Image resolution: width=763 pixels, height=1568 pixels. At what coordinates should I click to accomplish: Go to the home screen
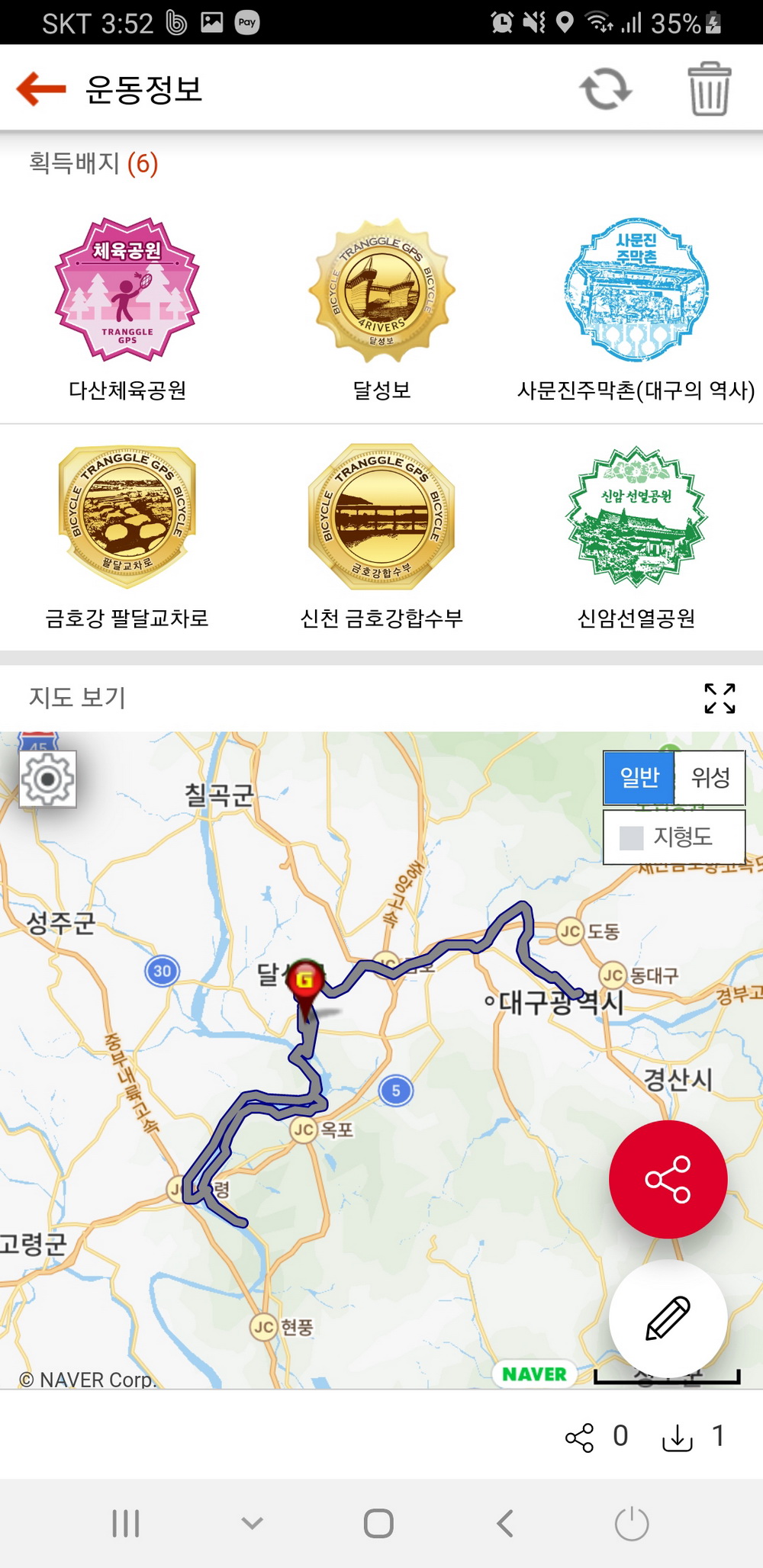pyautogui.click(x=378, y=1524)
